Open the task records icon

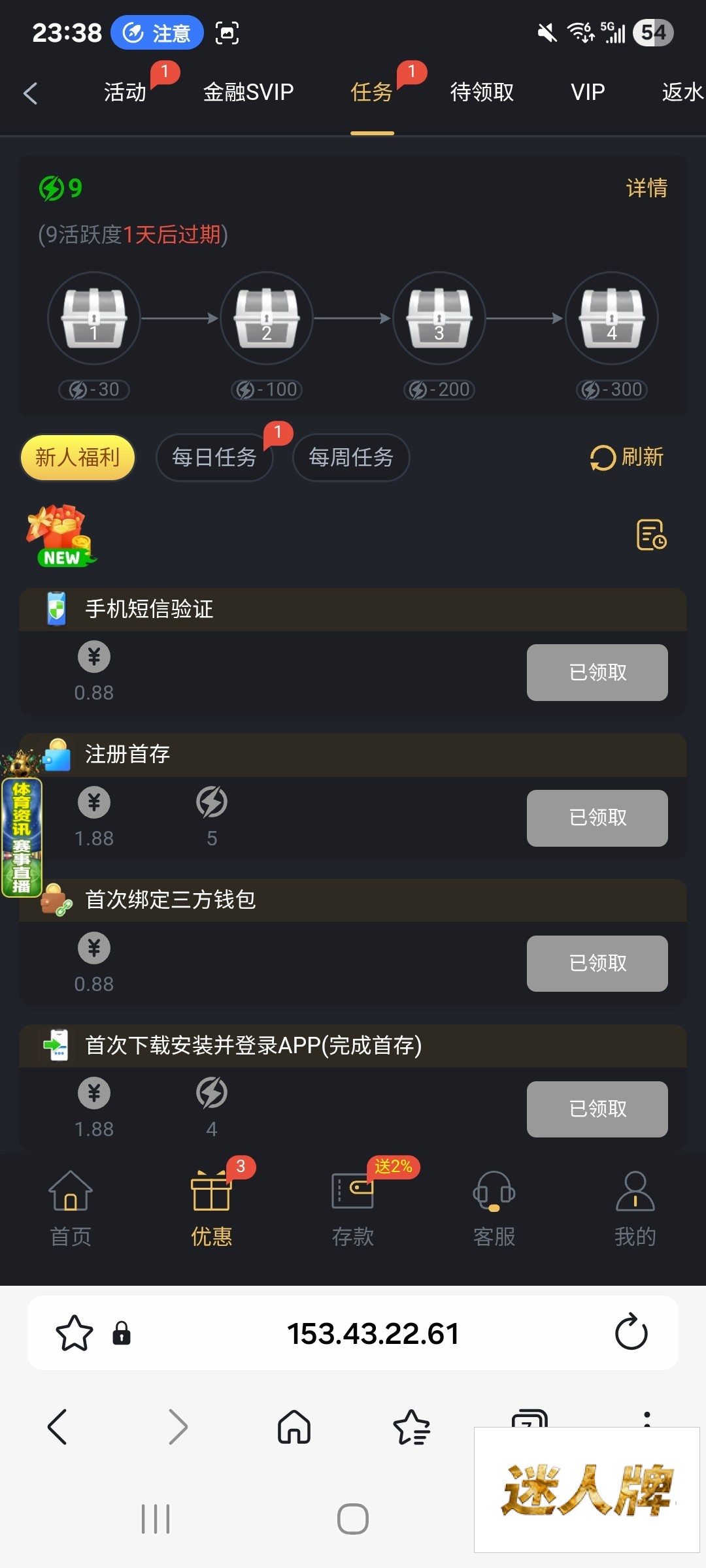[x=651, y=535]
